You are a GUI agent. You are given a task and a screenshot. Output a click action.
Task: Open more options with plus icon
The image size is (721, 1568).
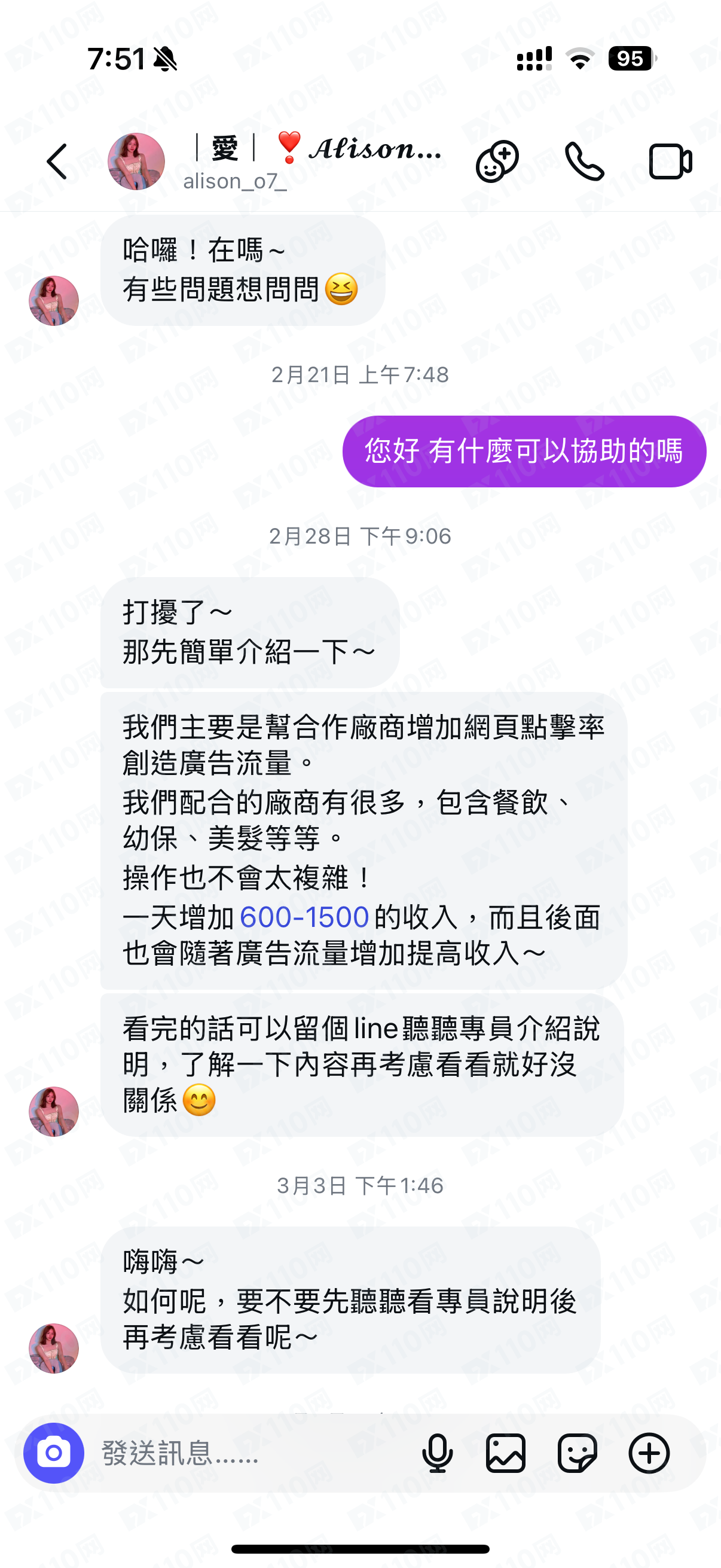pos(649,1453)
